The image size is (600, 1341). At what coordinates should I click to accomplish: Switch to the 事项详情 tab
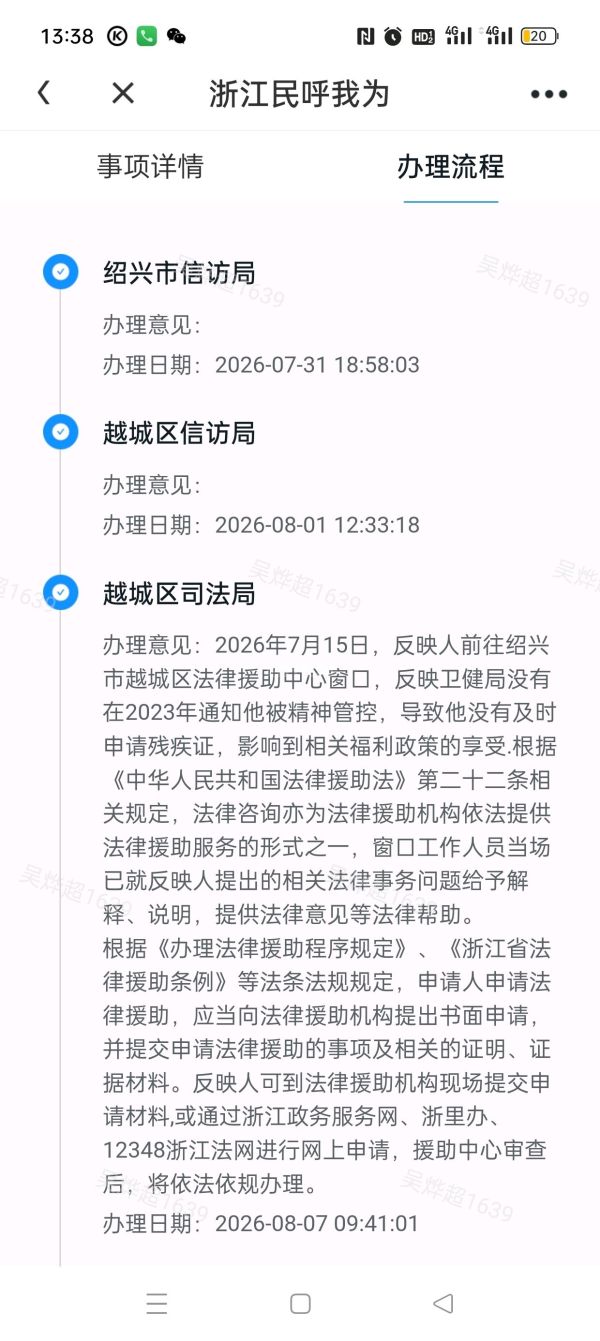coord(150,166)
